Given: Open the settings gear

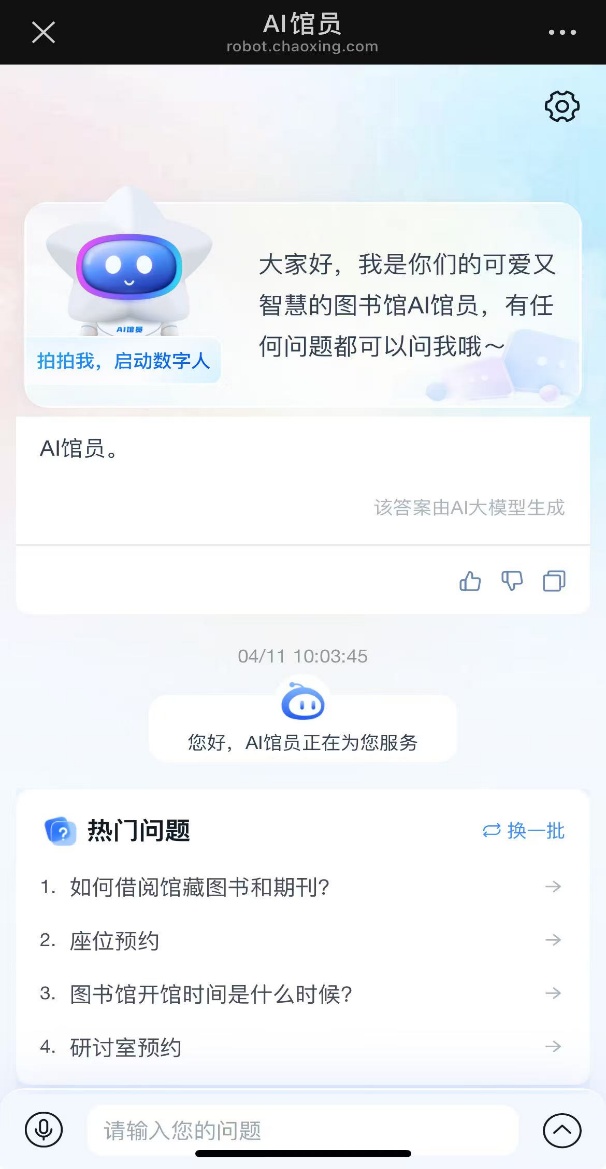Looking at the screenshot, I should click(x=562, y=106).
